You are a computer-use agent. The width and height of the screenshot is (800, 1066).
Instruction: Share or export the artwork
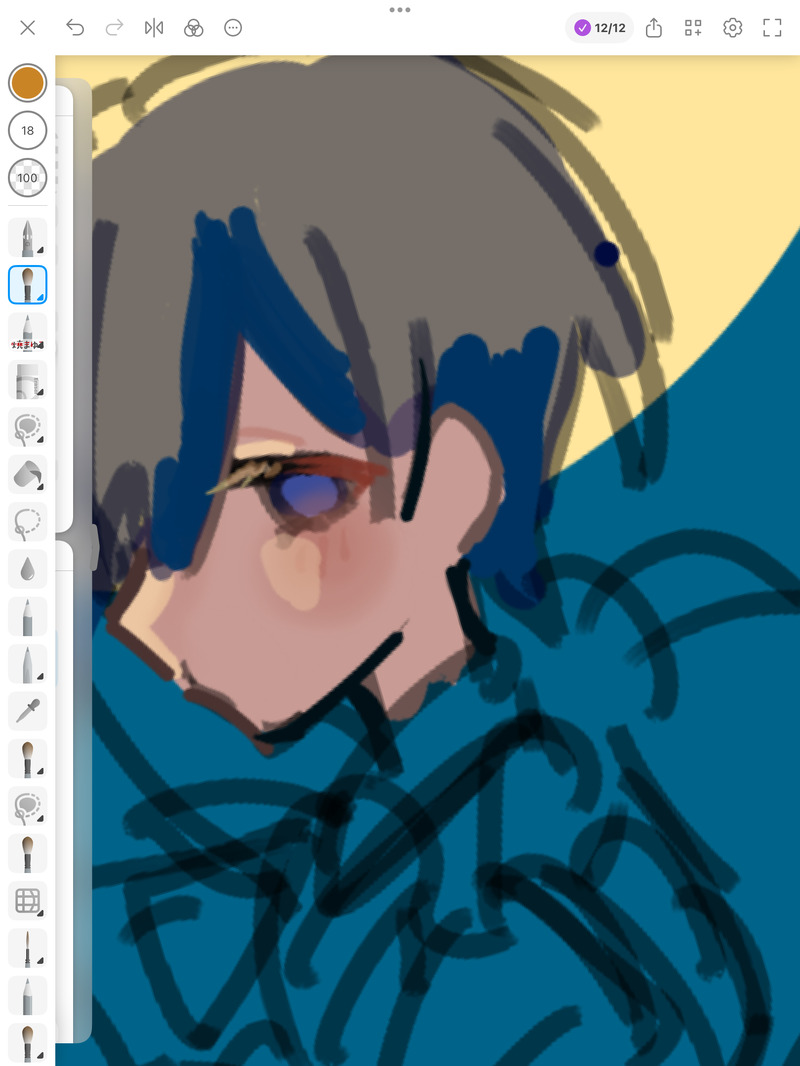tap(654, 28)
